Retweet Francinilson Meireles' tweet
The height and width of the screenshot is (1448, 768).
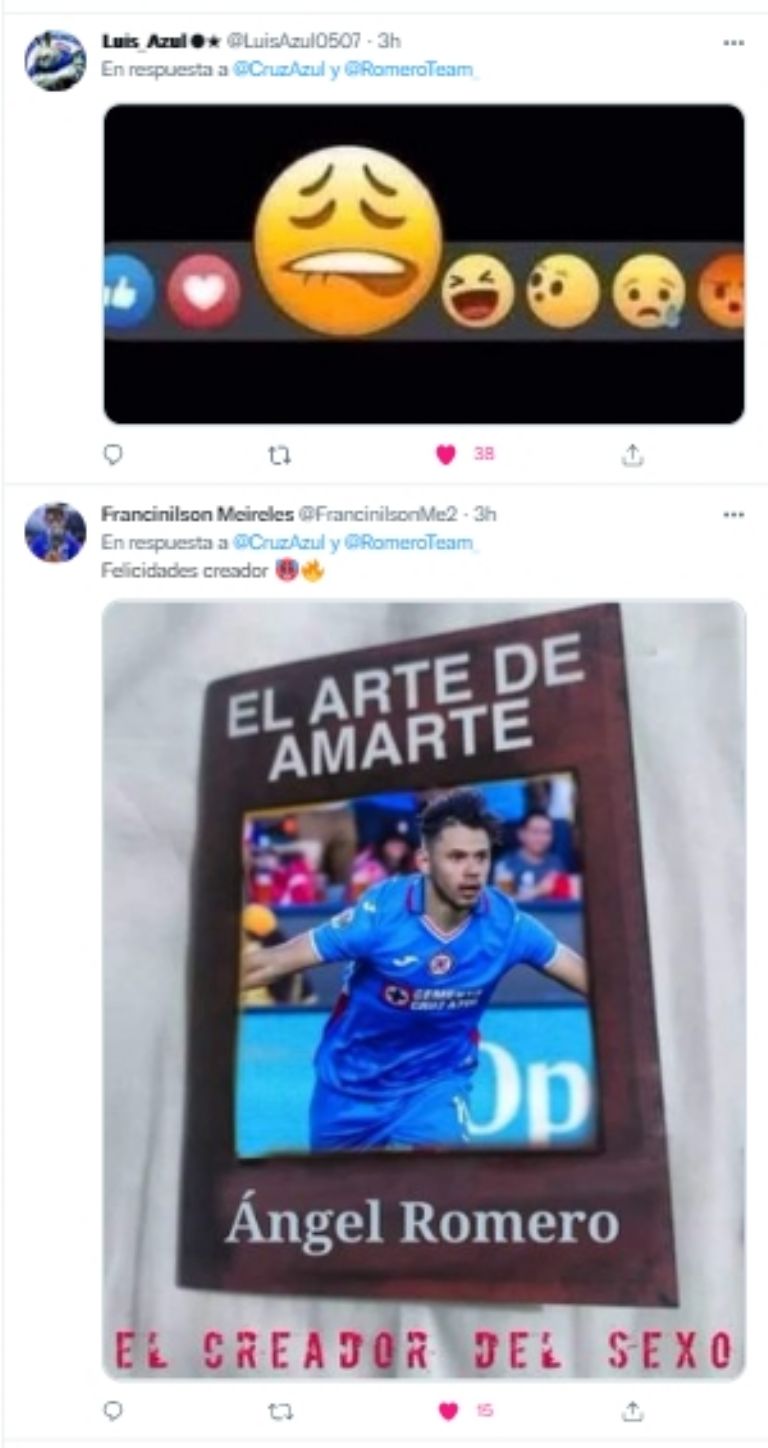tap(280, 1411)
